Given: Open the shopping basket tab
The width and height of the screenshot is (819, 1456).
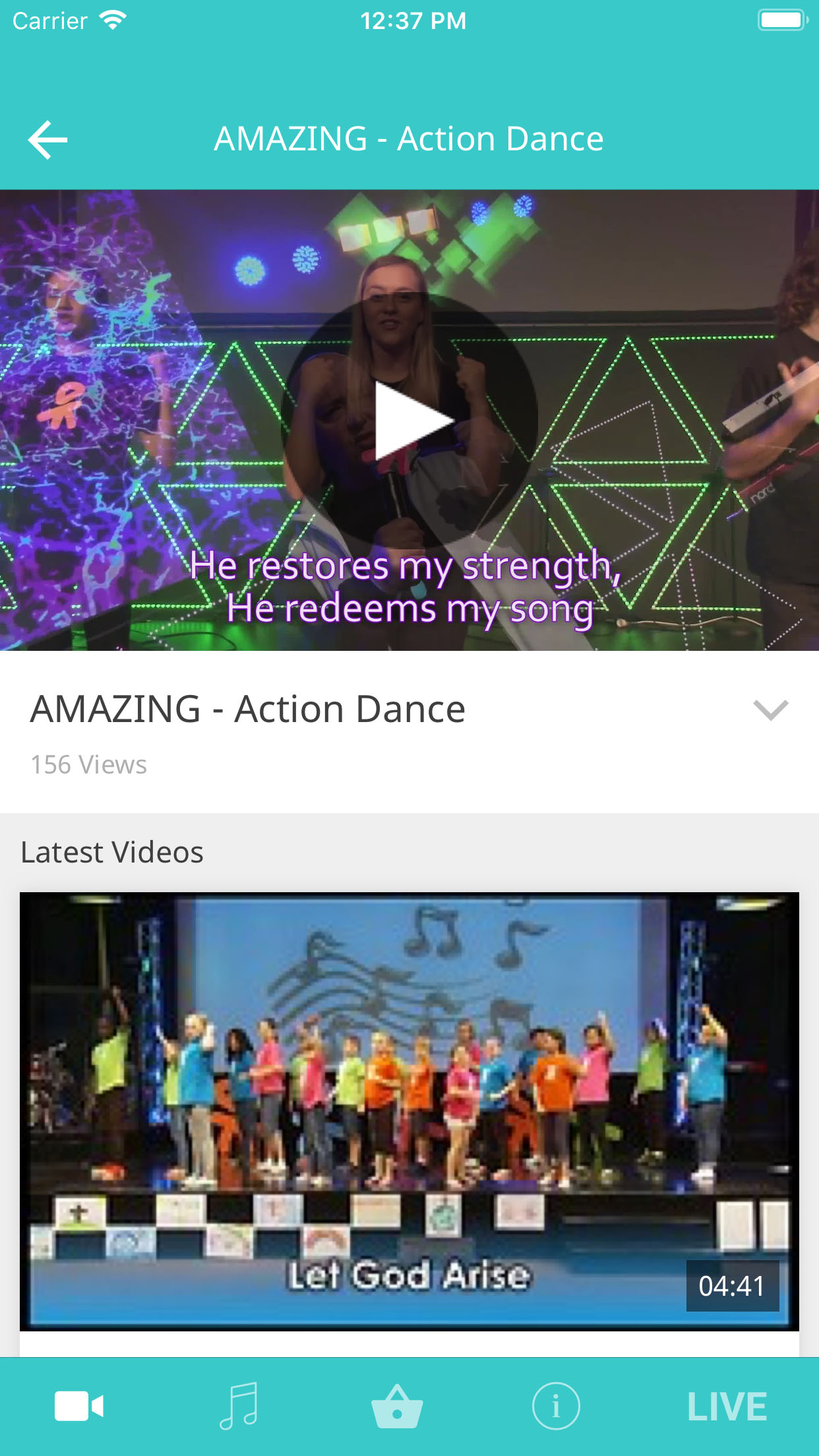Looking at the screenshot, I should (x=397, y=1407).
